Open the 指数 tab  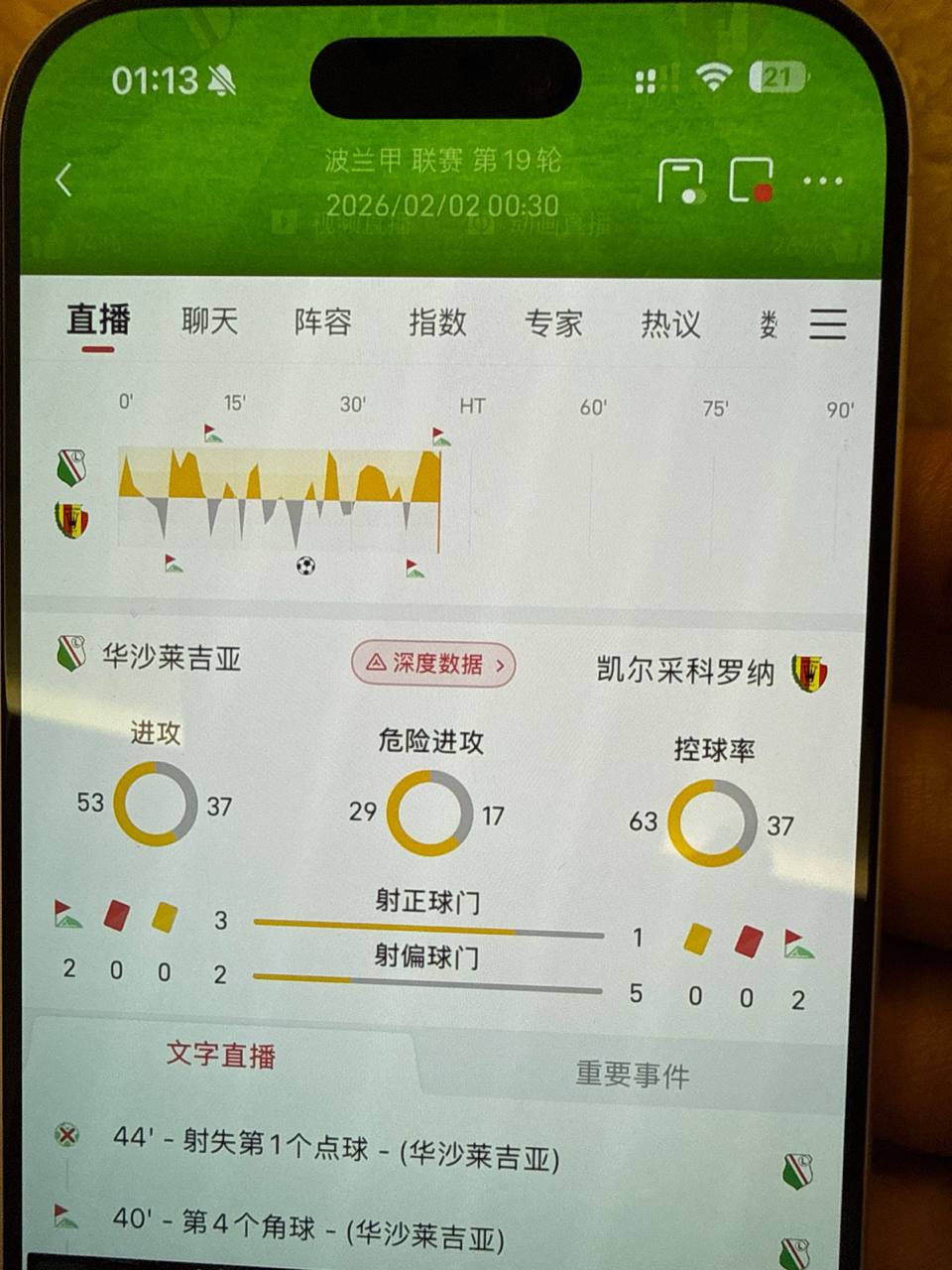(x=437, y=322)
